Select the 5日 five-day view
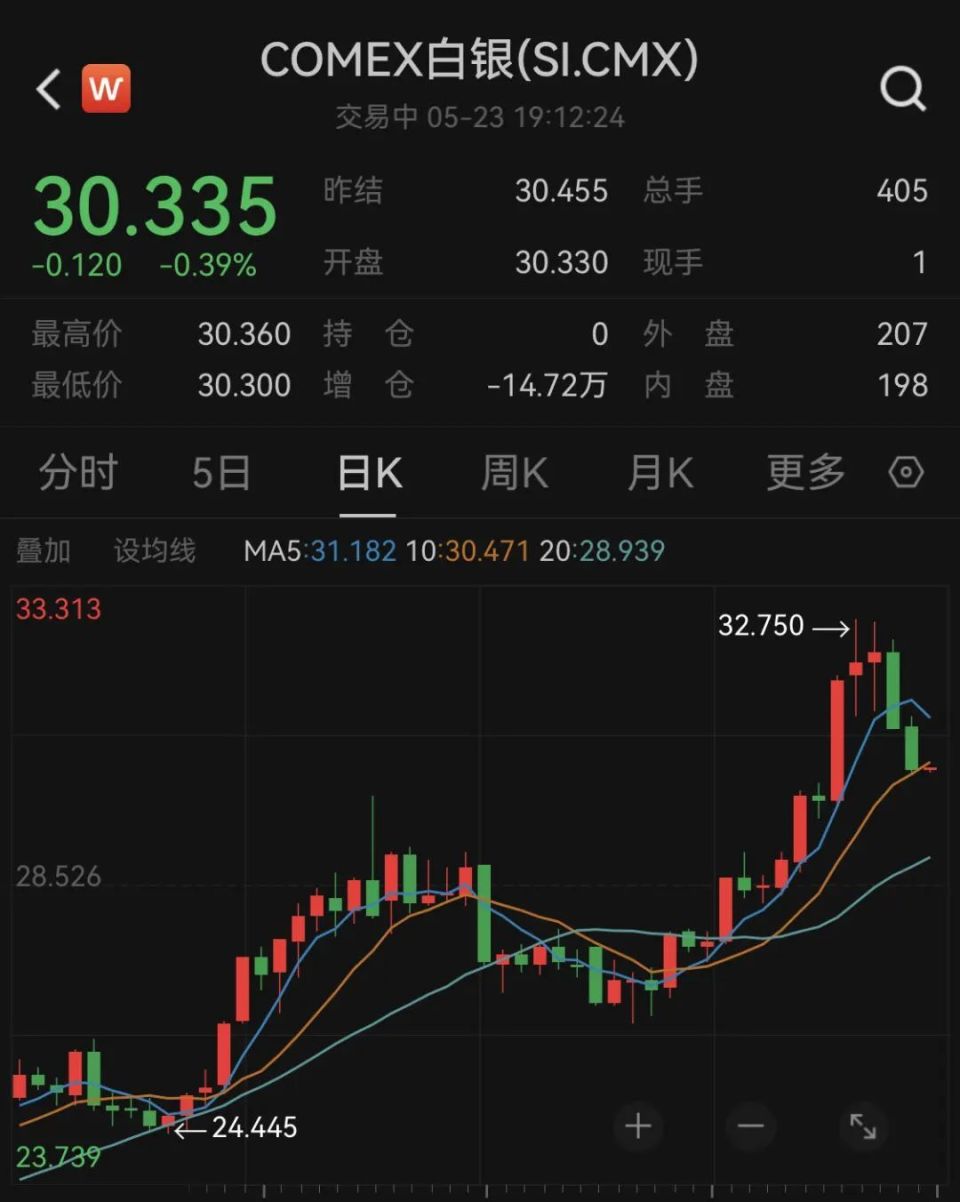Screen dimensions: 960x1202 tap(222, 472)
